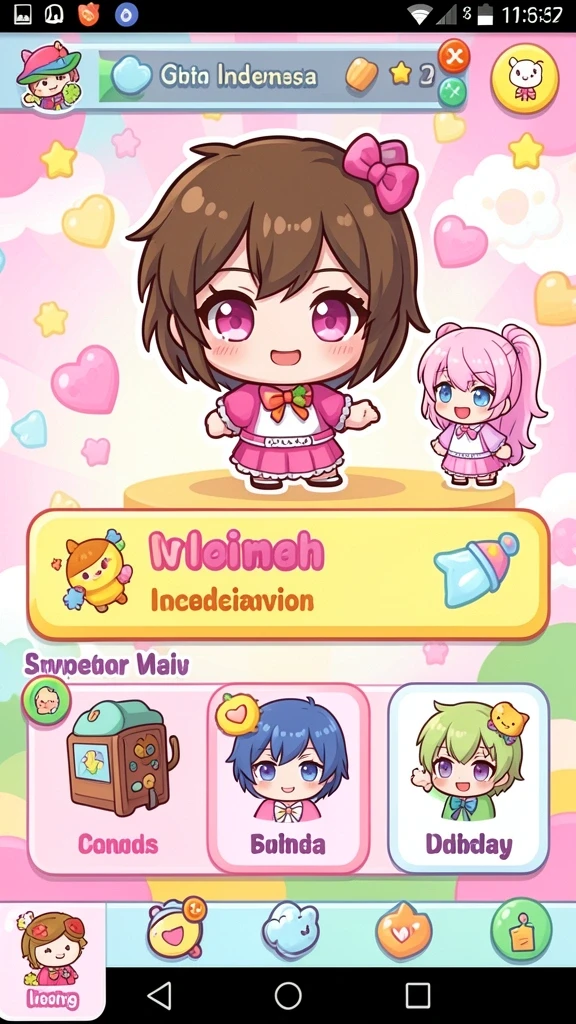Tap the small pink-haired chibi character

point(481,405)
